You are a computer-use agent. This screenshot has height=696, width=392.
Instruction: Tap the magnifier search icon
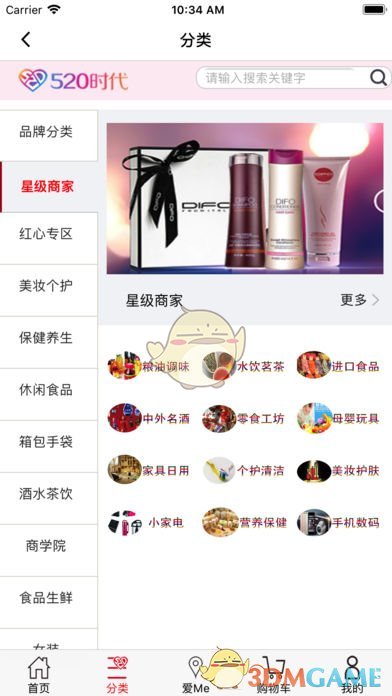[378, 78]
